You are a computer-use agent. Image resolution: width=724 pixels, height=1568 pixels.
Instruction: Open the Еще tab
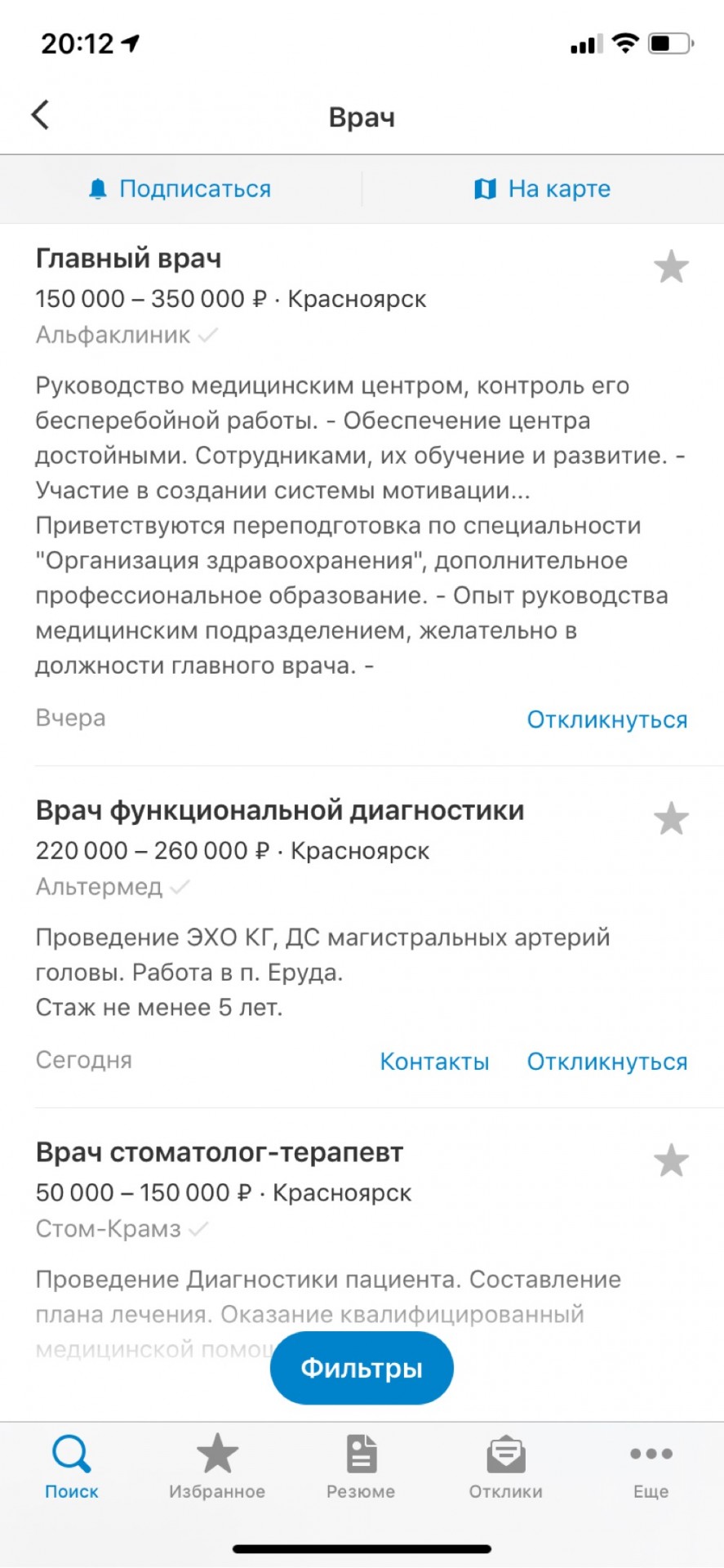[x=651, y=1468]
